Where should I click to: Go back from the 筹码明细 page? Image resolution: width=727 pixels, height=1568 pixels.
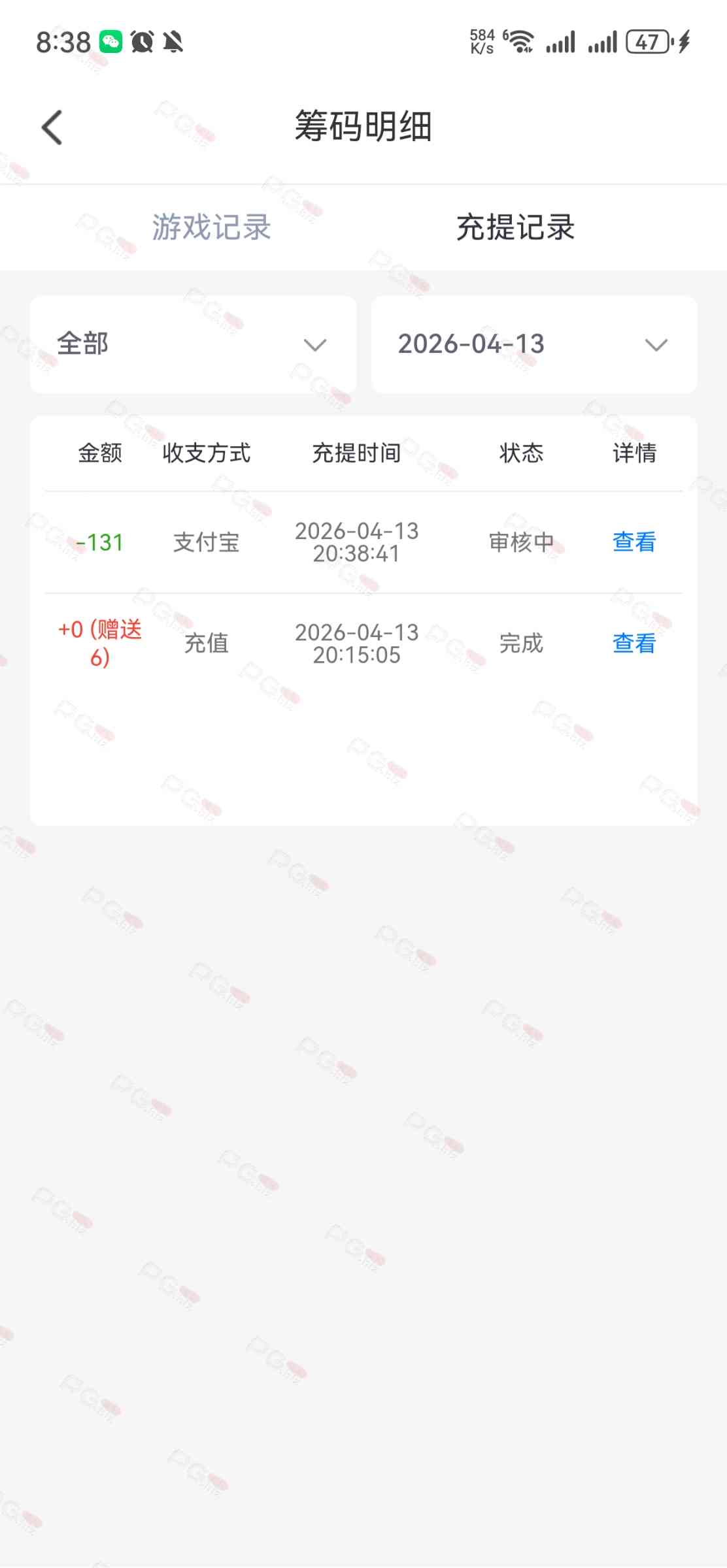[52, 127]
